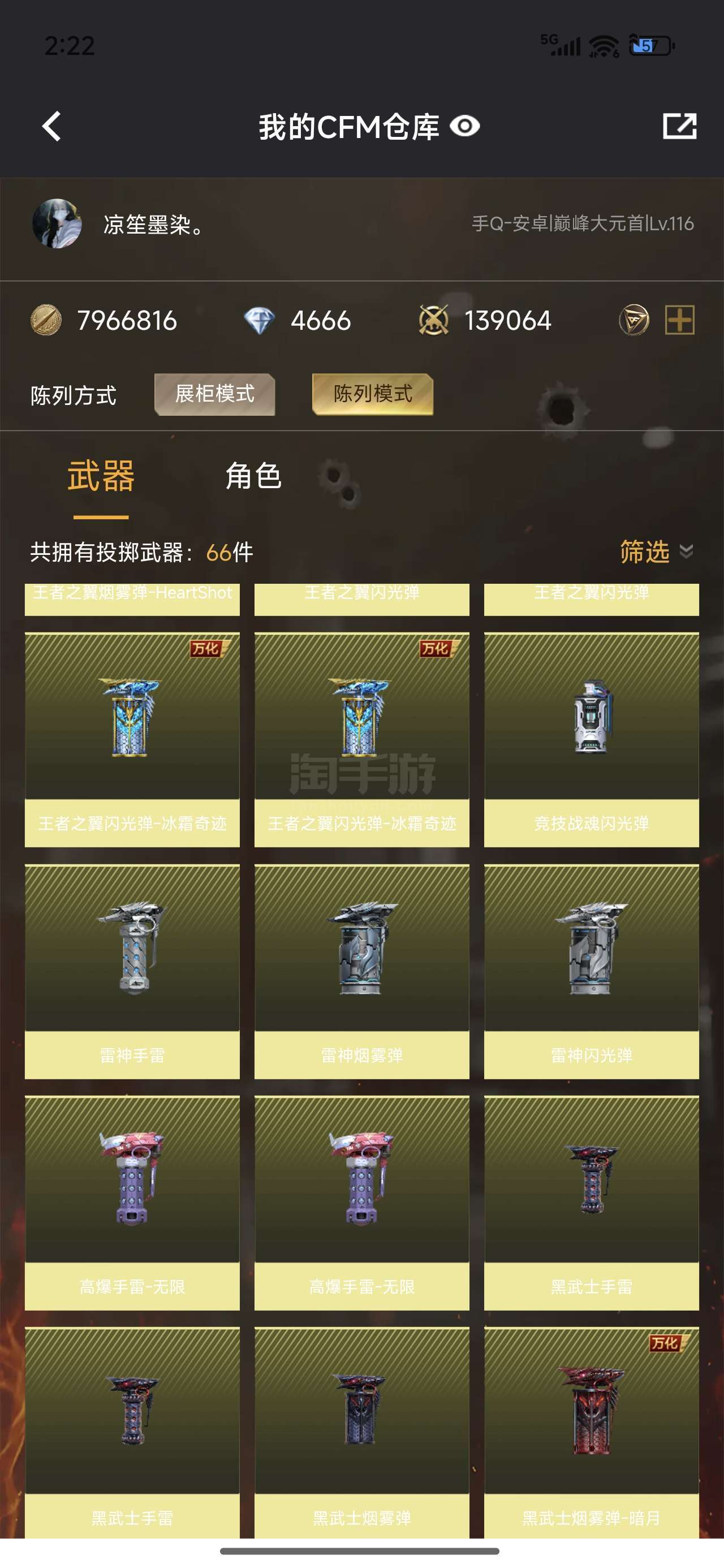724x1568 pixels.
Task: Open the 雷神烟雾弹 item card
Action: coord(361,971)
